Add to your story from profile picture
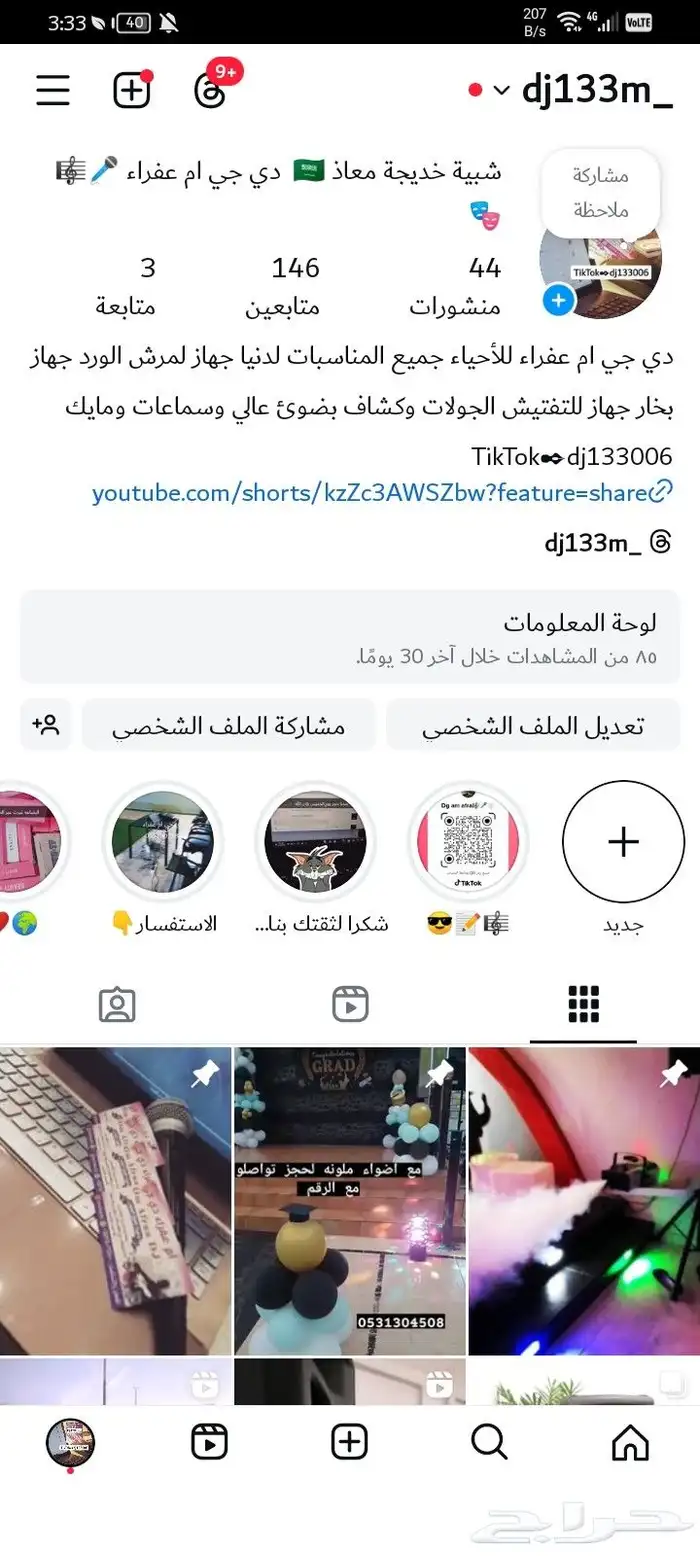Viewport: 700px width, 1556px height. (559, 300)
